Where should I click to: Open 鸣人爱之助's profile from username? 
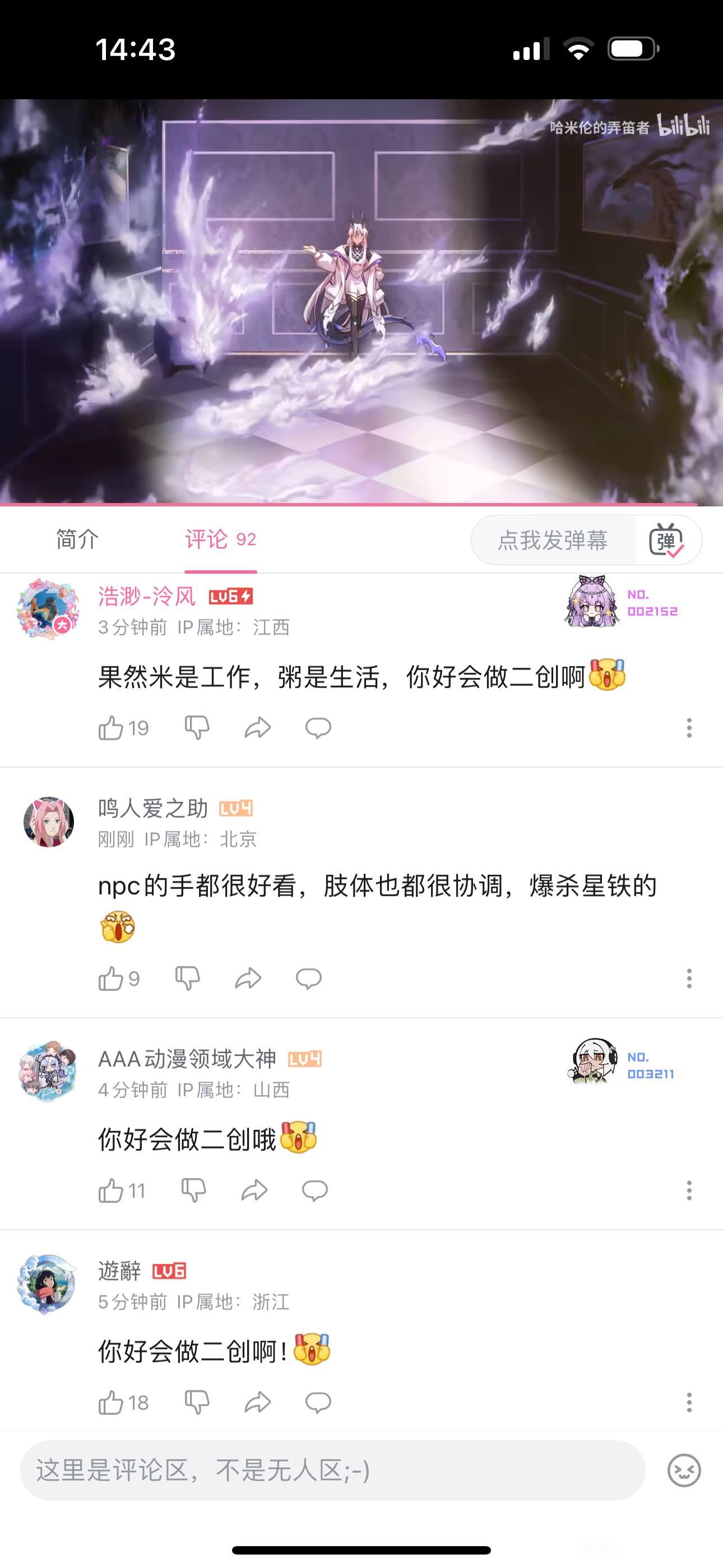click(x=154, y=808)
